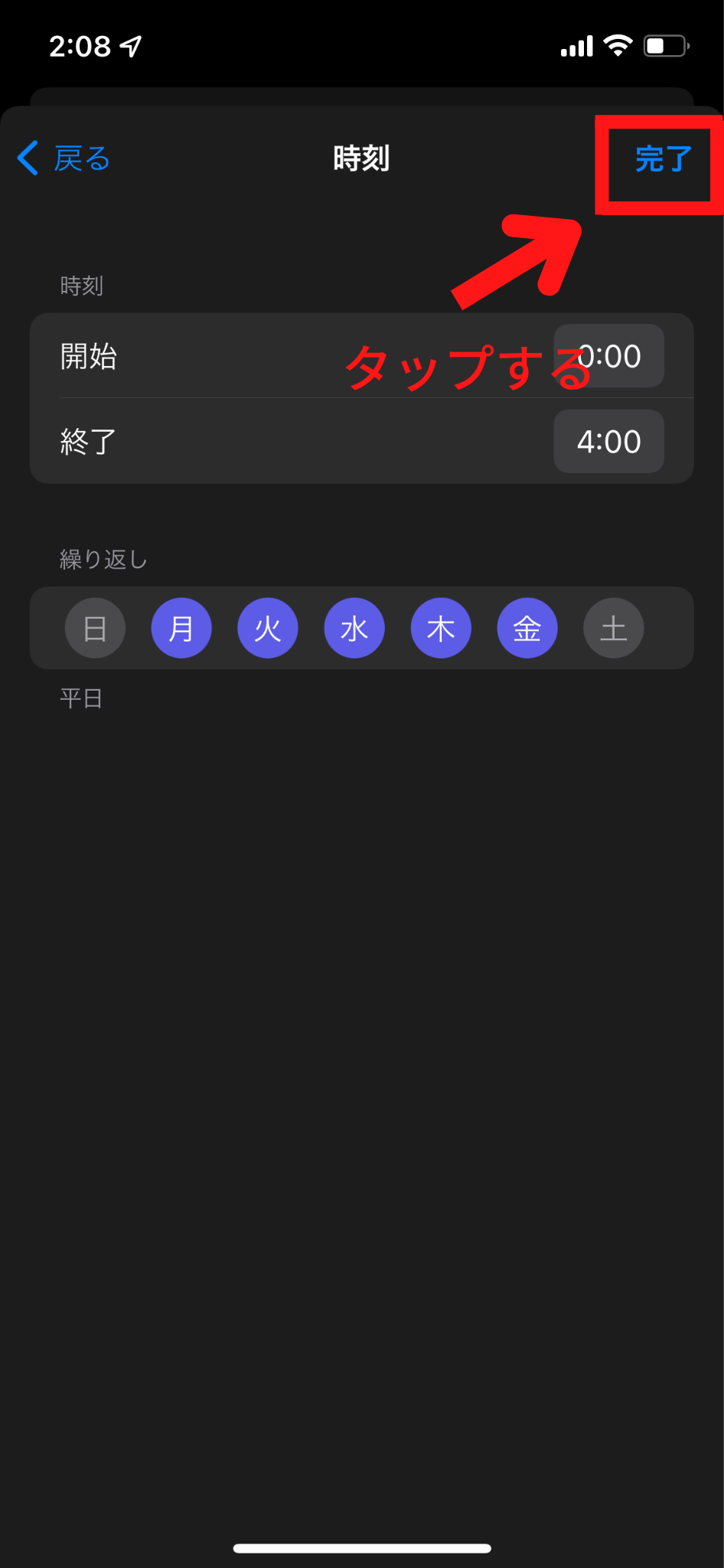Tap 完了 to finish
The image size is (724, 1568).
(x=663, y=159)
